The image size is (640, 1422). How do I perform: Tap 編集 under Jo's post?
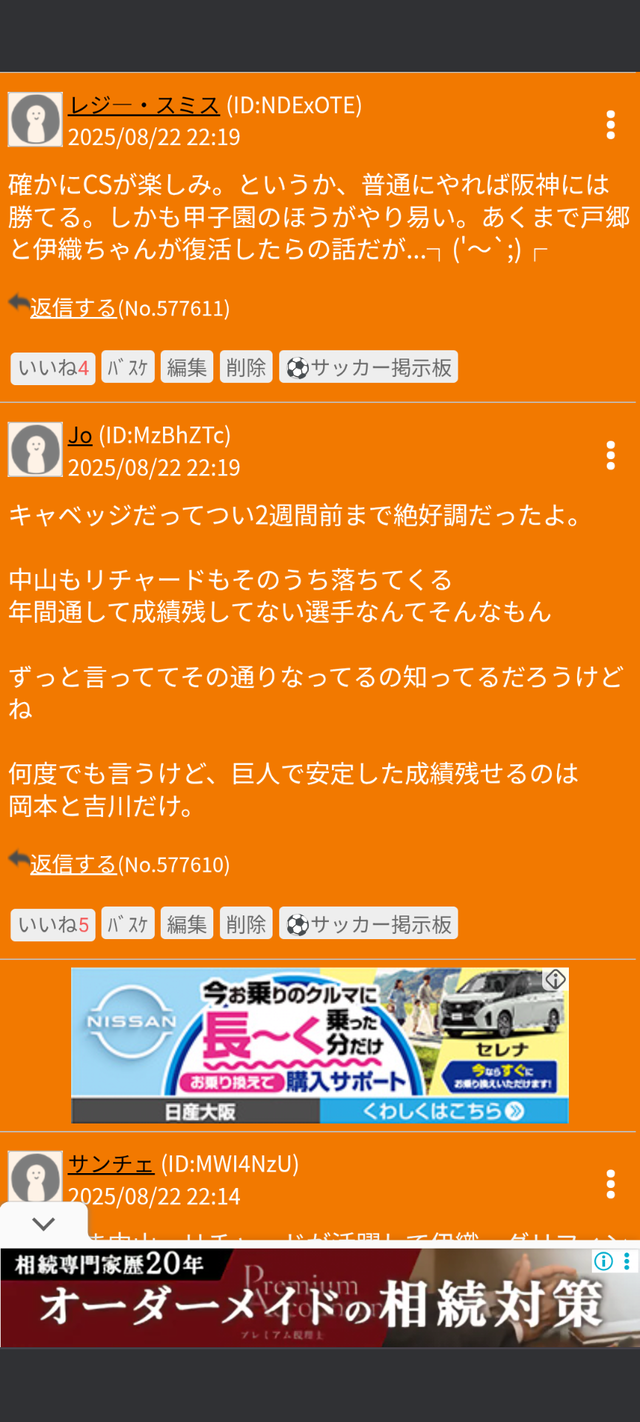[187, 924]
